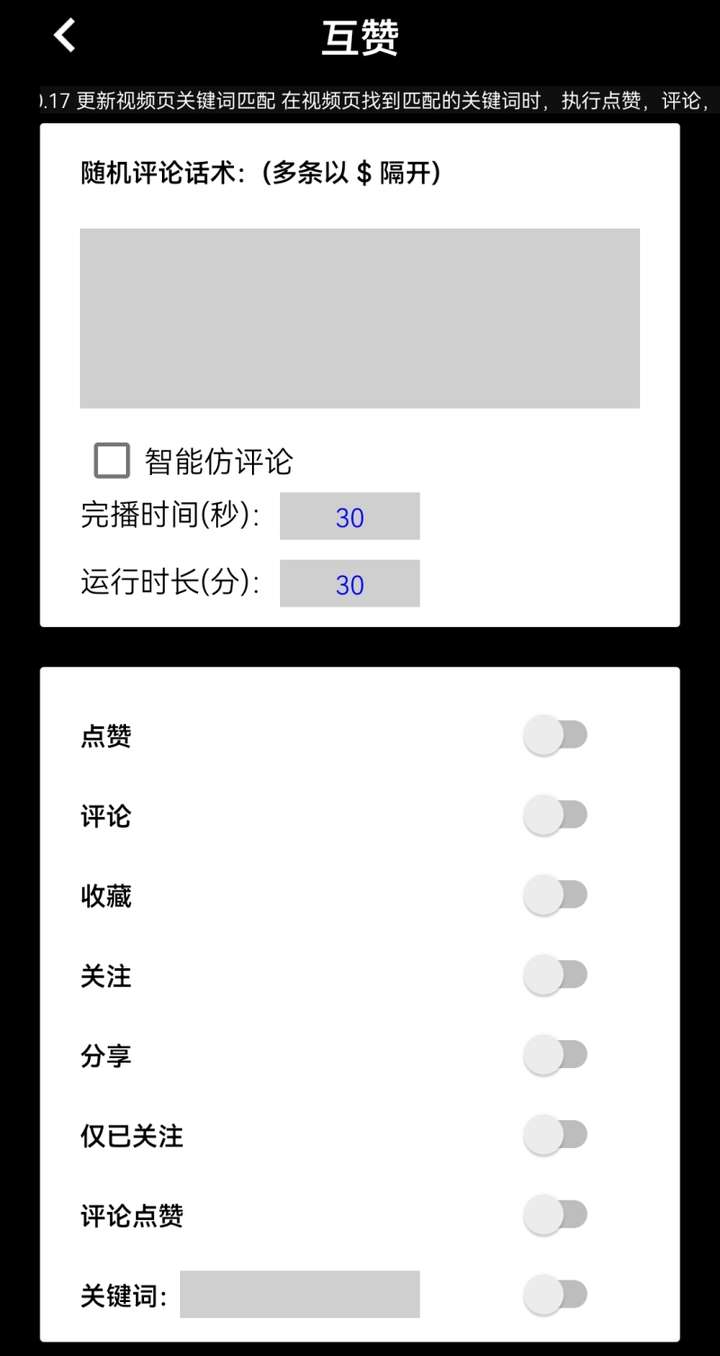Viewport: 720px width, 1356px height.
Task: Click the 完播时间 value showing 30
Action: 350,516
